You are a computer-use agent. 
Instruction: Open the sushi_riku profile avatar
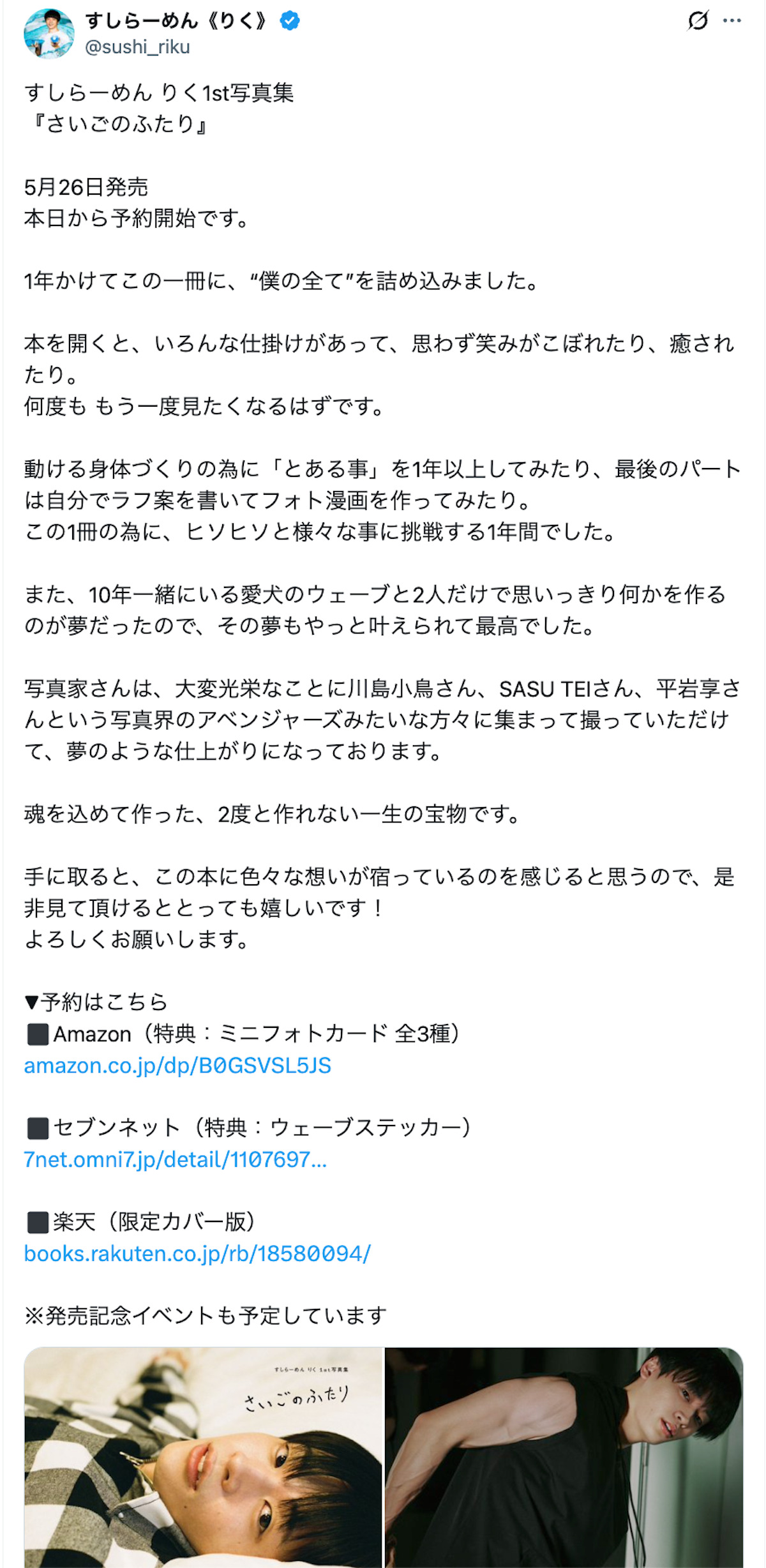pyautogui.click(x=49, y=34)
